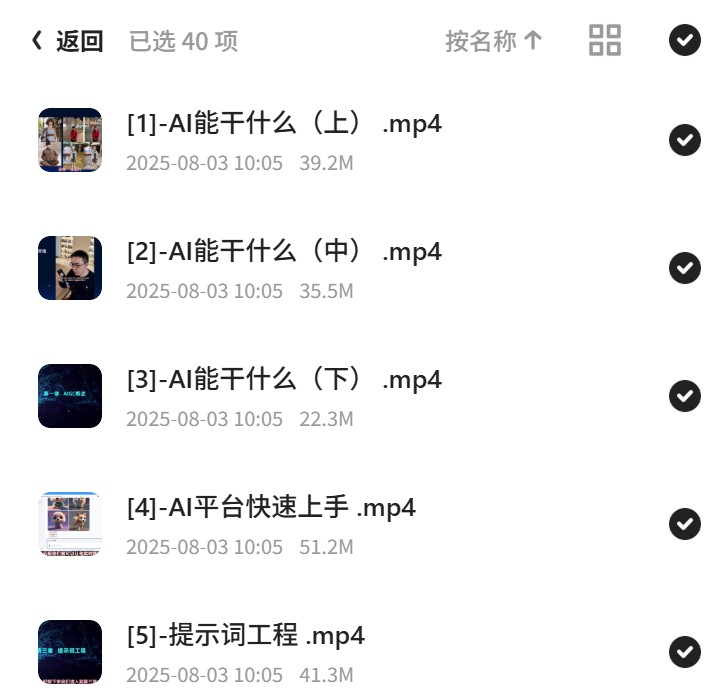Deselect the [5]-提示词工程 checkbox
Image resolution: width=712 pixels, height=699 pixels.
pos(685,652)
